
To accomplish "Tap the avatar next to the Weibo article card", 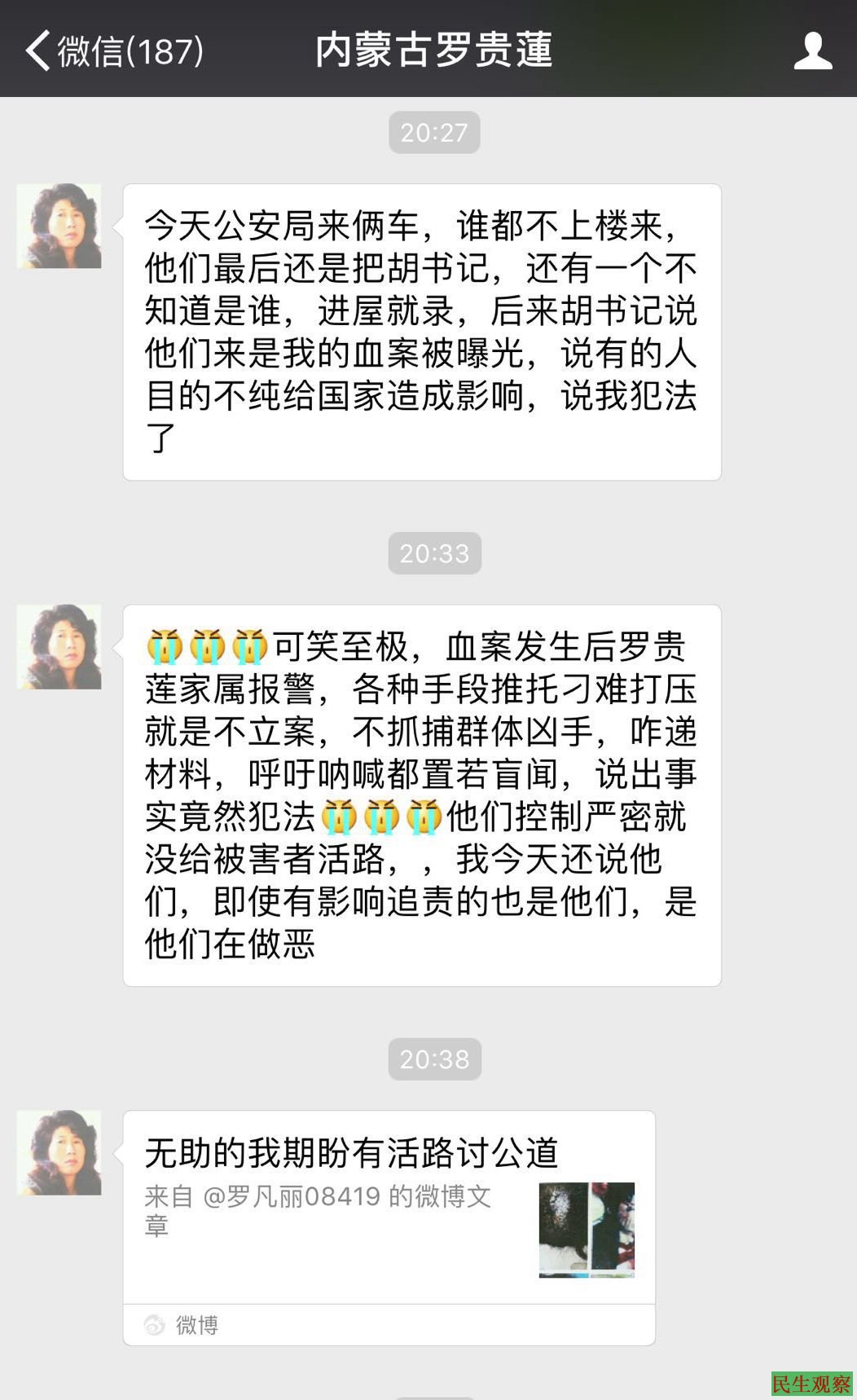I will 59,1153.
